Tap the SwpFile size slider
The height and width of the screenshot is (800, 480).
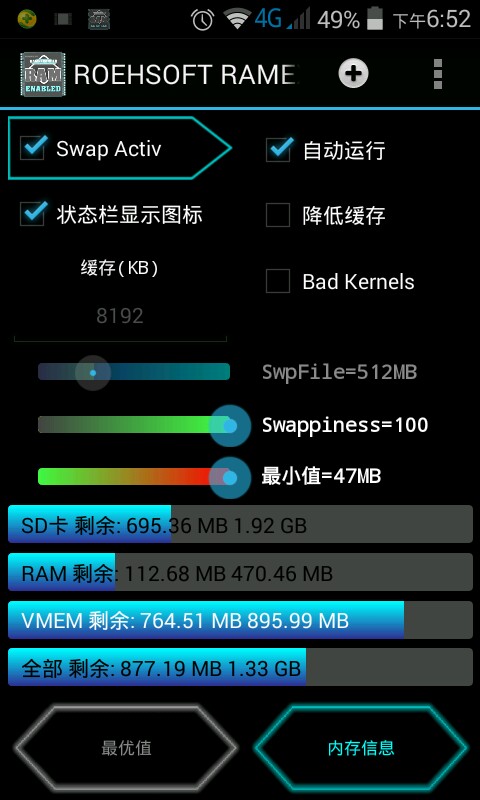[x=134, y=372]
